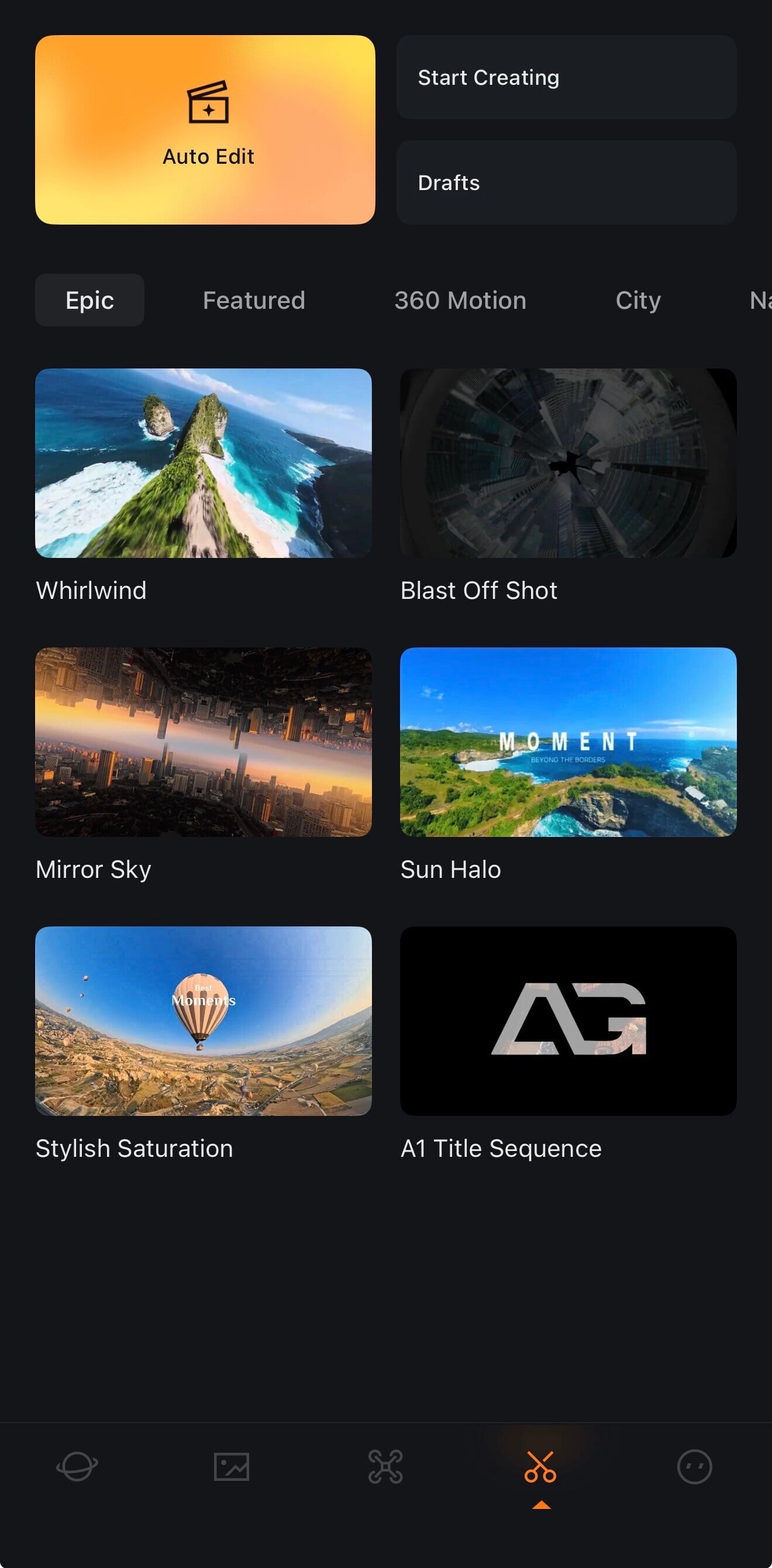Switch to the Featured tab
Screen dimensions: 772x1568
[x=254, y=300]
